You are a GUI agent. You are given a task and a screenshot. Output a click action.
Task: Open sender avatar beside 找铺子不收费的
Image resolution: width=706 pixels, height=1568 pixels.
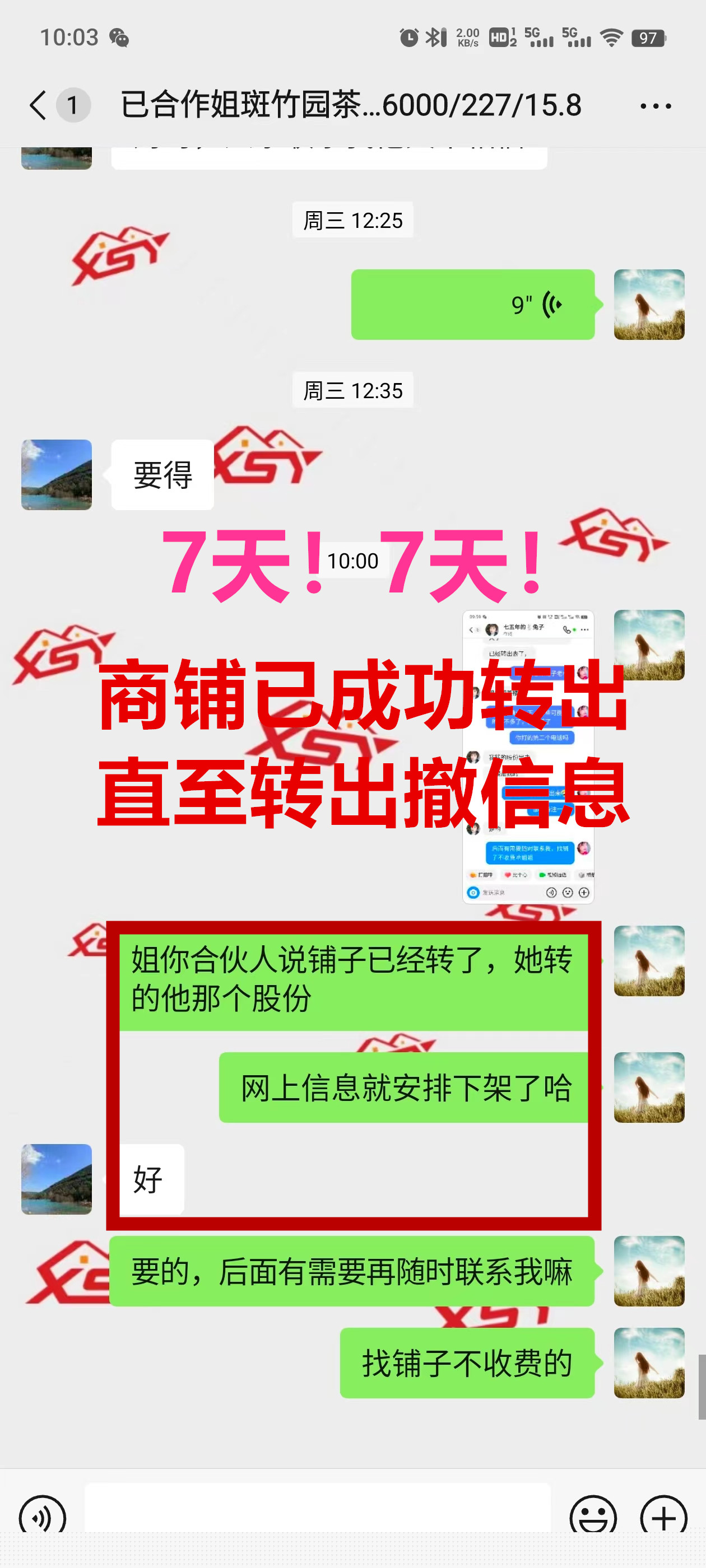[x=649, y=1362]
